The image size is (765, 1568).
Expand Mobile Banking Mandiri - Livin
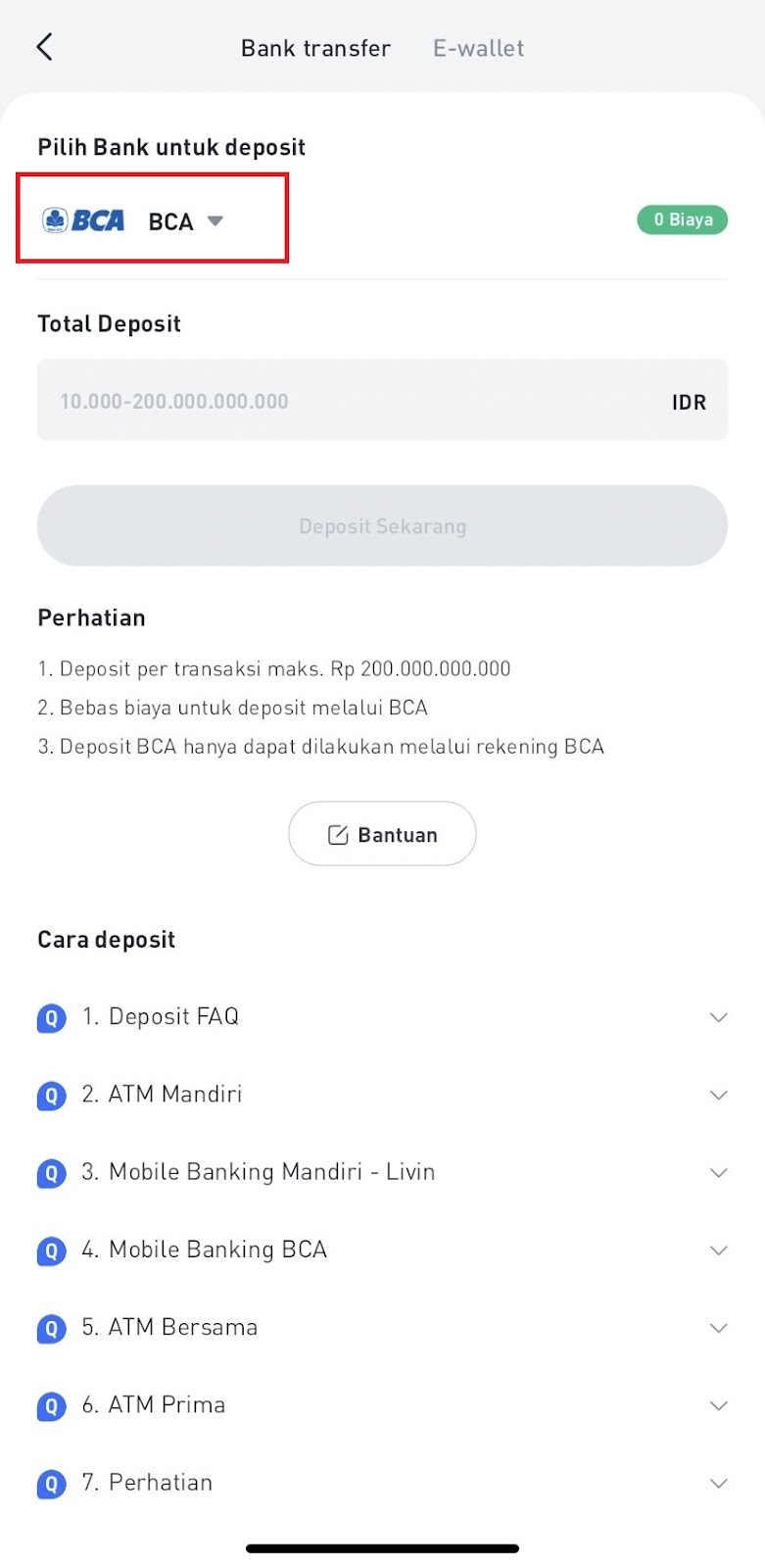[382, 1172]
